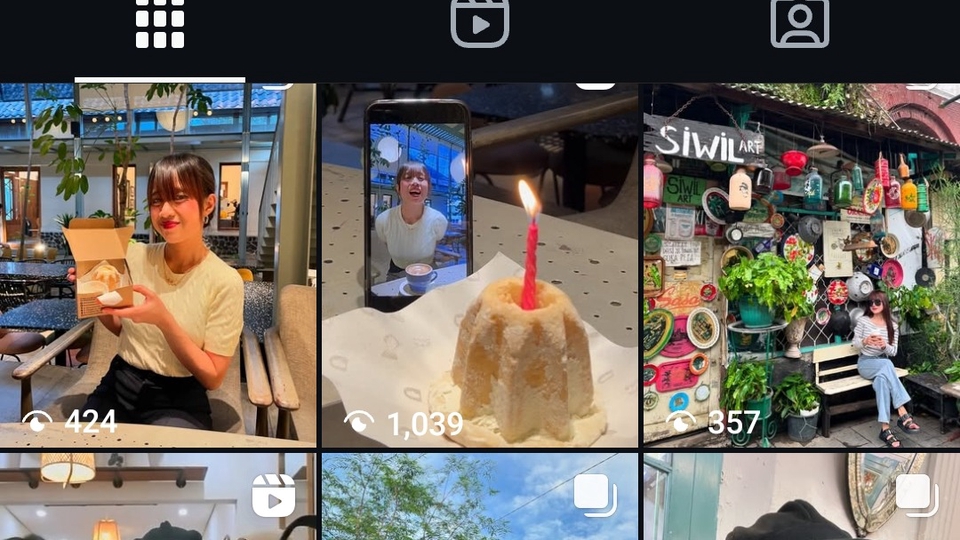Screen dimensions: 960x540
Task: Open the reel tile with hanging lamps
Action: click(x=158, y=497)
